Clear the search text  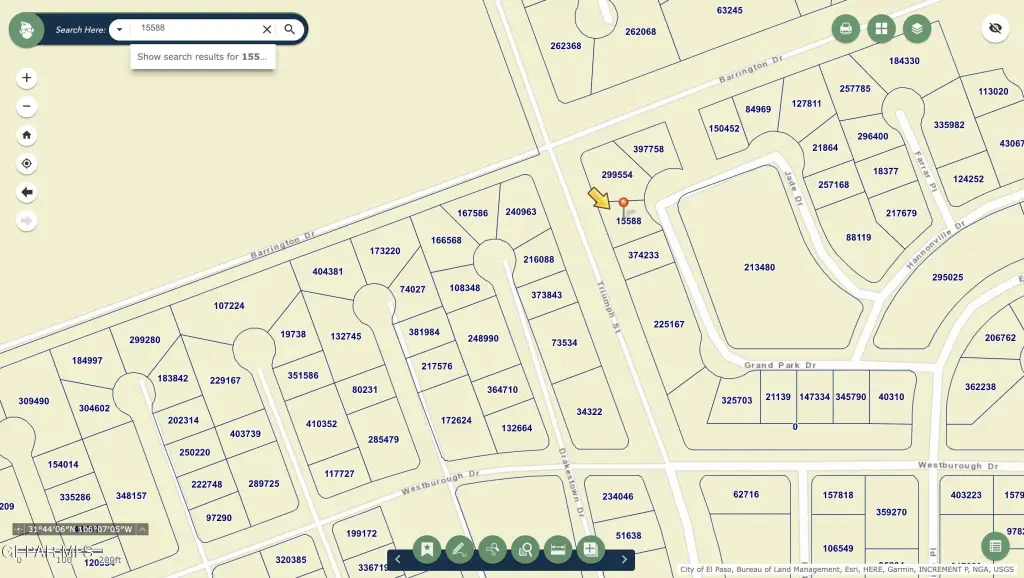267,30
